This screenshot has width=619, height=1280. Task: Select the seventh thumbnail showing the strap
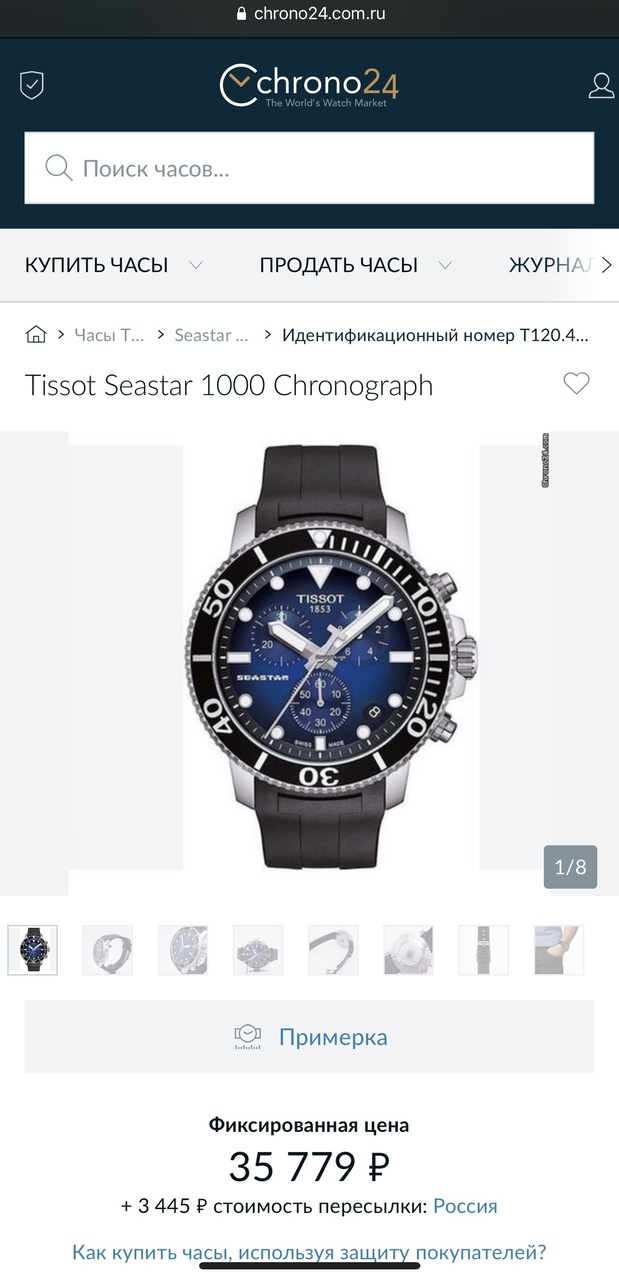[x=483, y=950]
